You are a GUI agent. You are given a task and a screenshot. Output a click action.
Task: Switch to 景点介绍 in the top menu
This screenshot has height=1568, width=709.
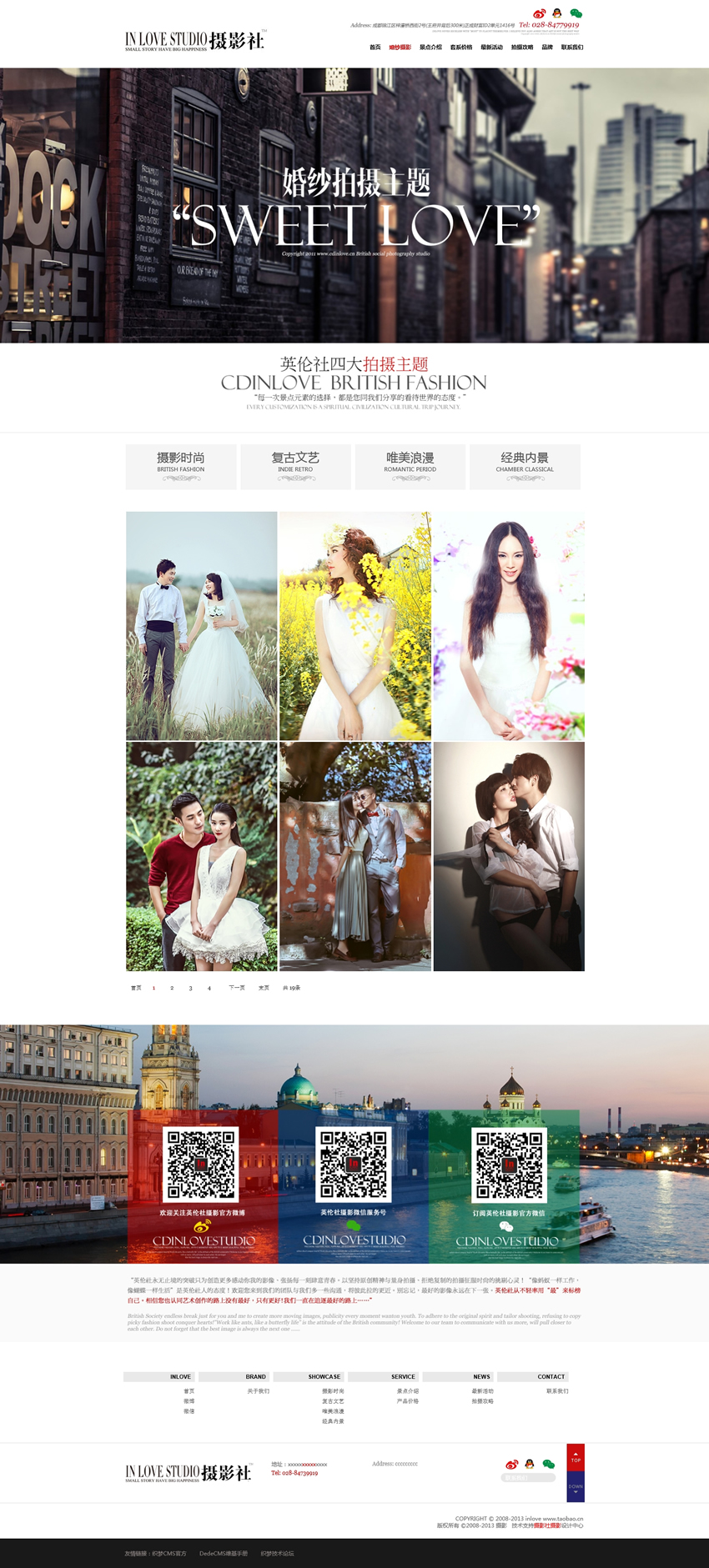pos(430,48)
